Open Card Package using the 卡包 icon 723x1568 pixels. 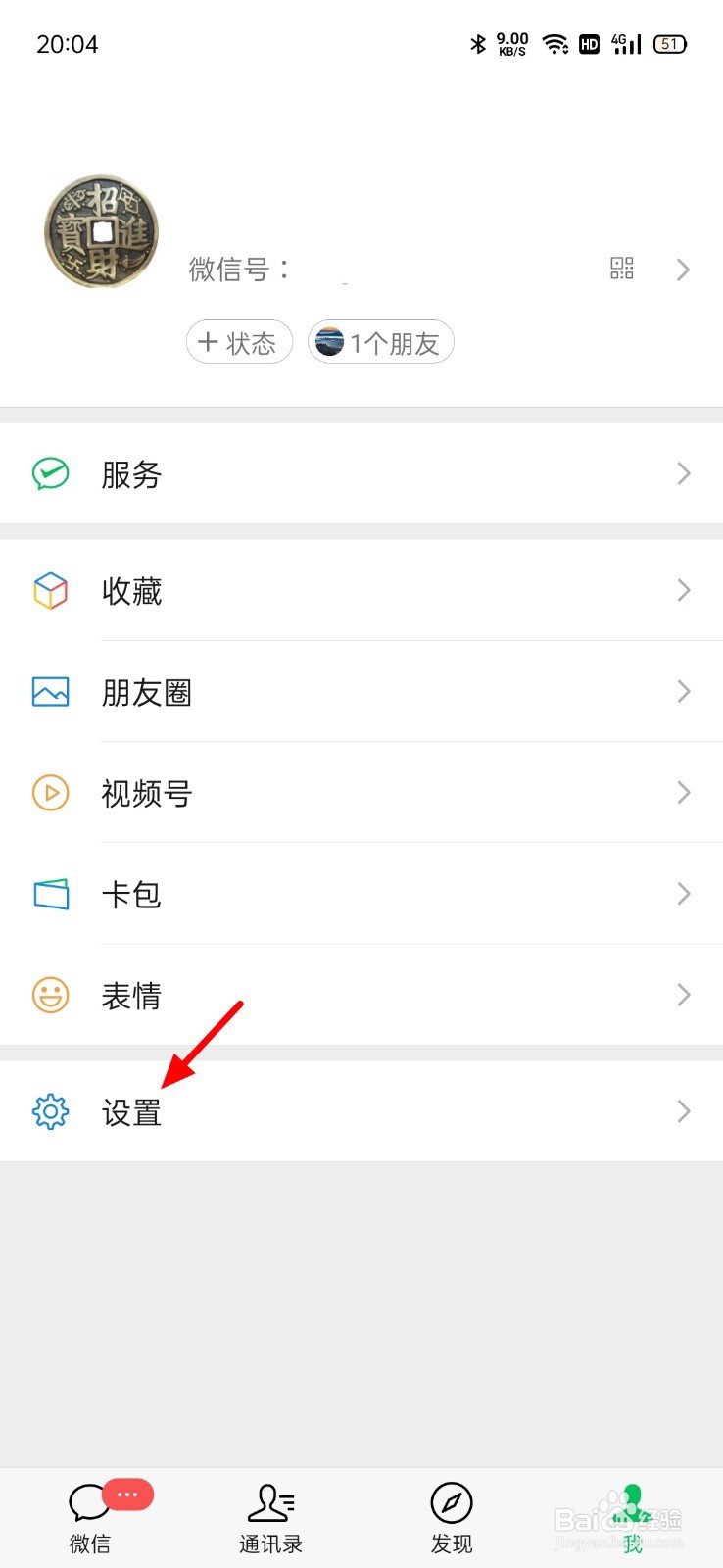(49, 894)
